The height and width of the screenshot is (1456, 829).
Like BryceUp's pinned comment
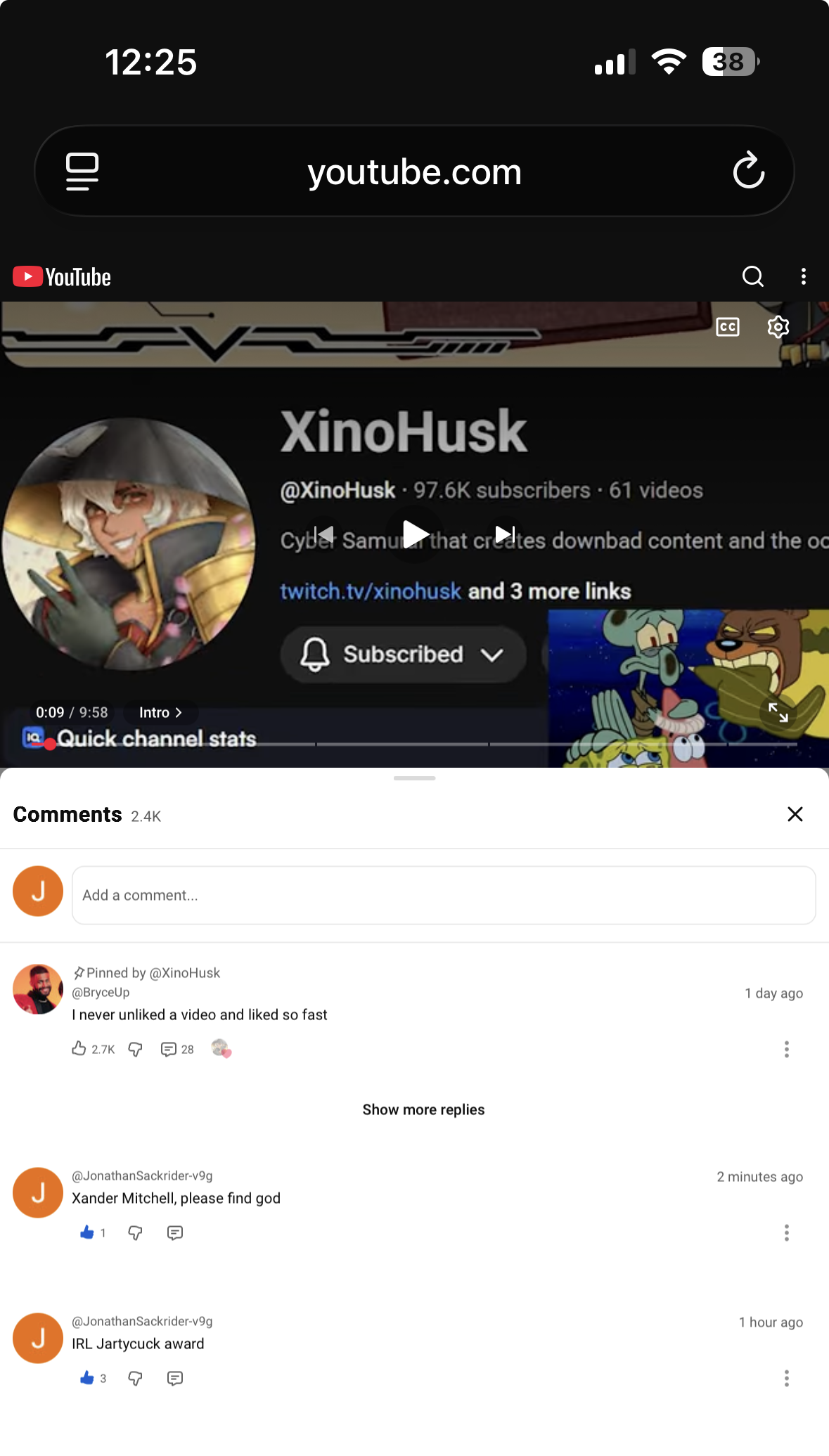pyautogui.click(x=79, y=1049)
